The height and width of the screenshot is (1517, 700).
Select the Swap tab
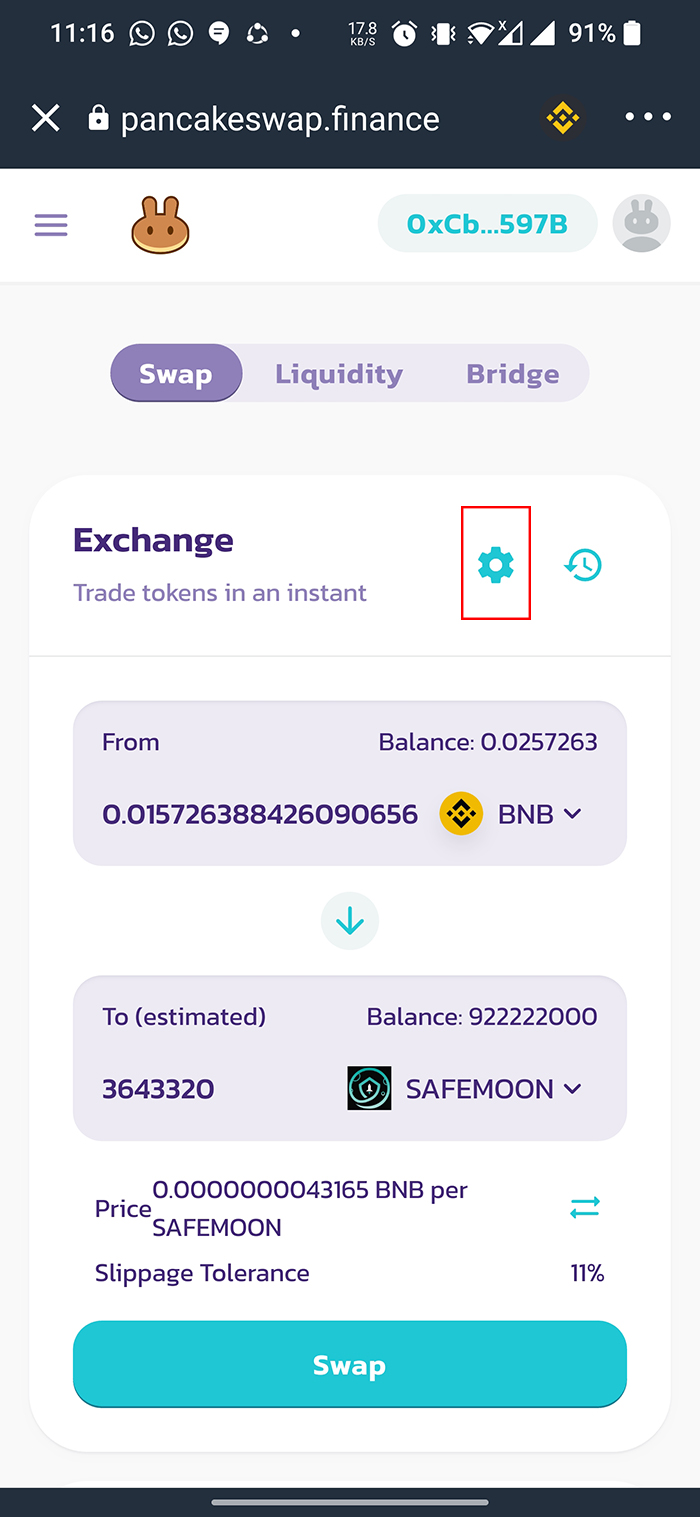coord(176,374)
